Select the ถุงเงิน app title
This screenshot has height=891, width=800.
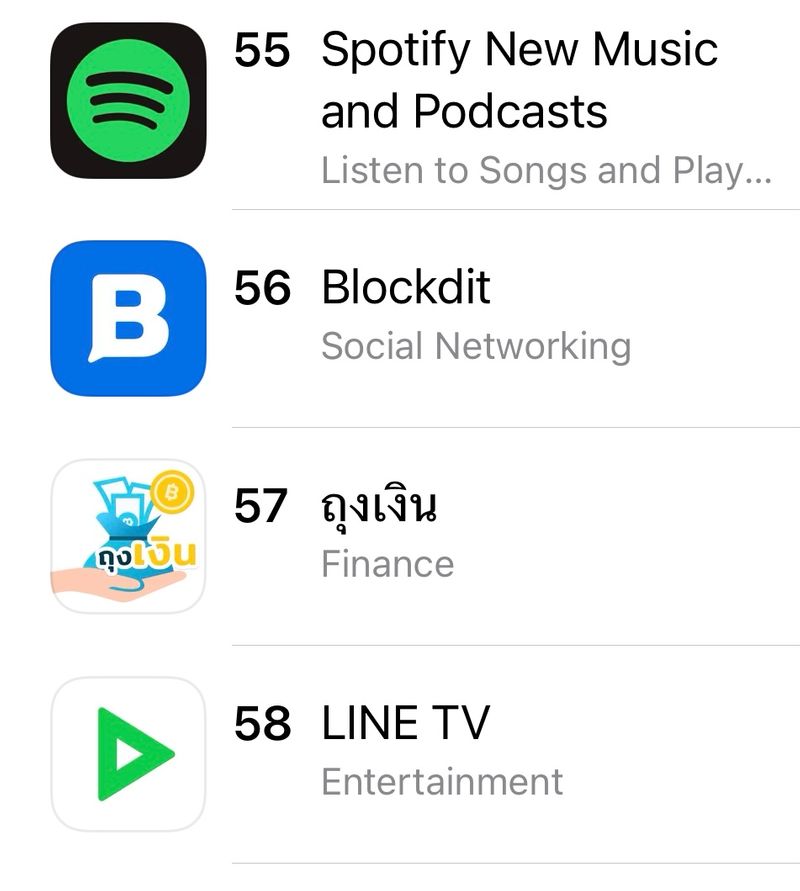(380, 505)
